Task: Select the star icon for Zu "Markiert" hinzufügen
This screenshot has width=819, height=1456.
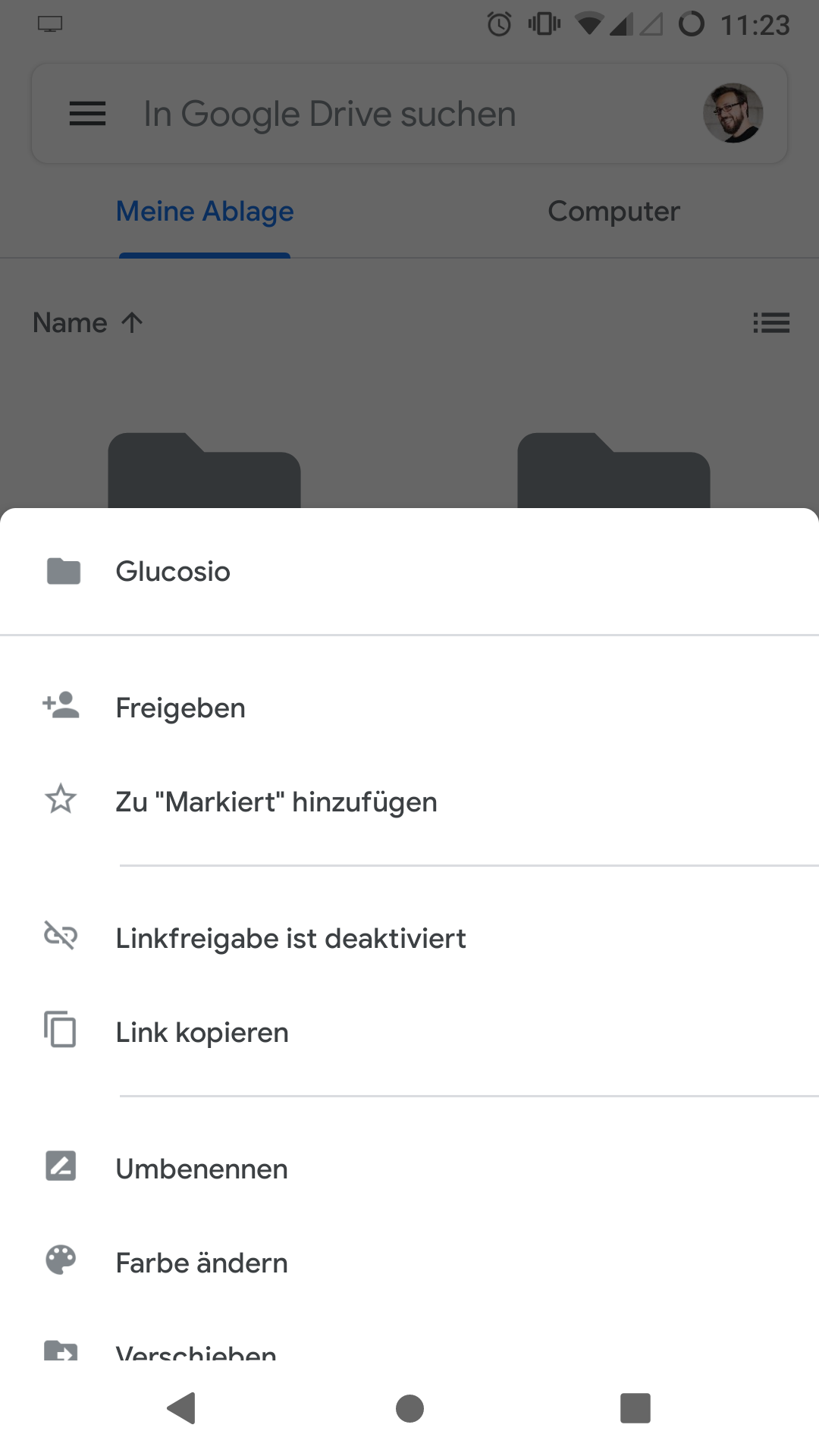Action: point(61,800)
